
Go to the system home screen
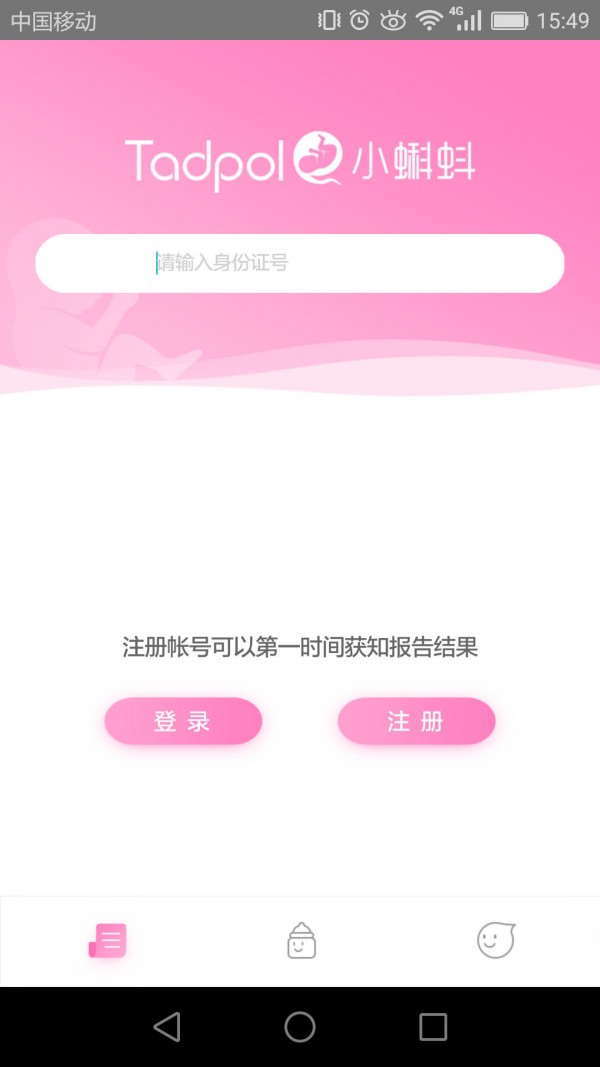coord(300,1026)
